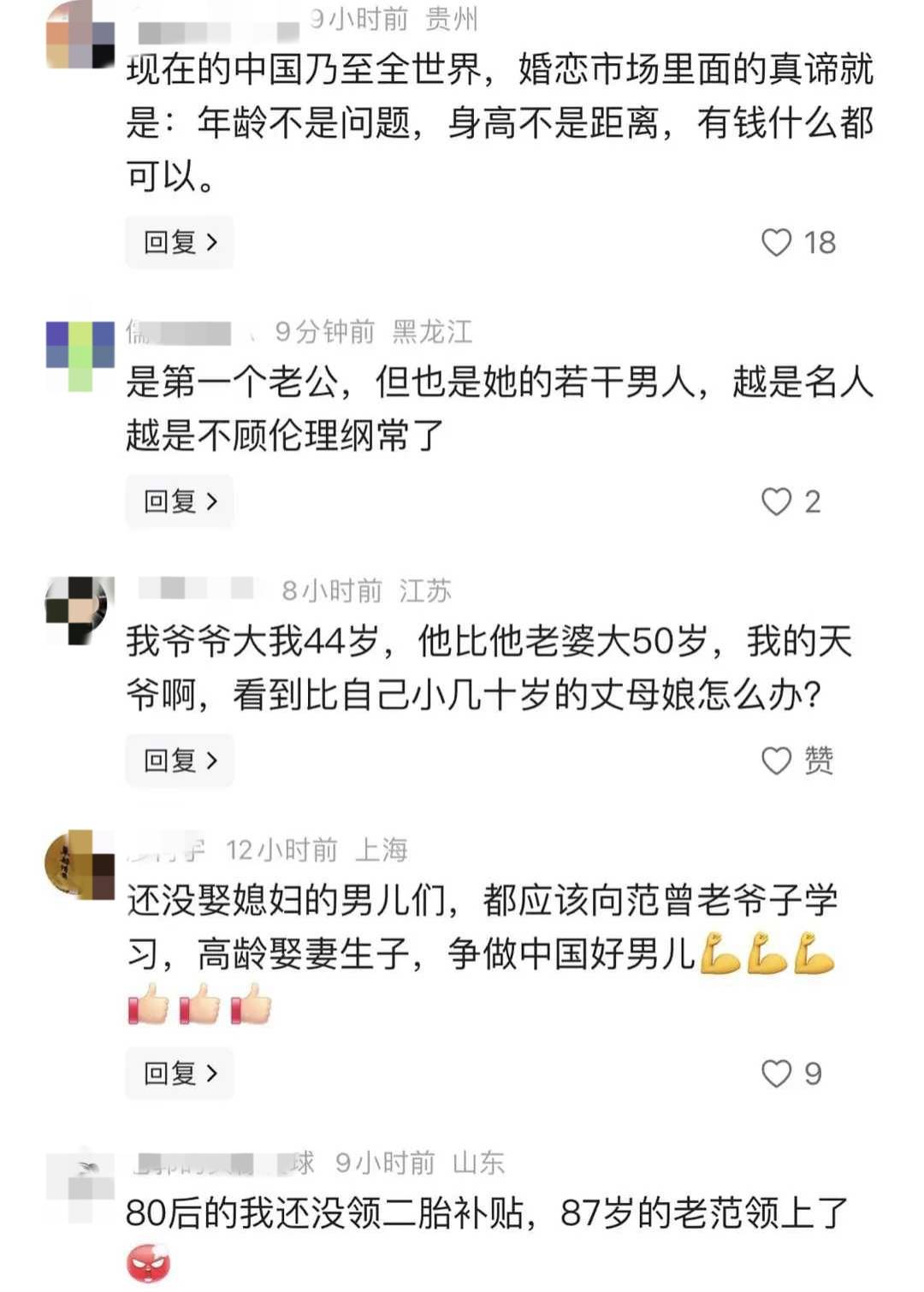Expand replies on the marriage market comment
The image size is (924, 1292).
click(x=178, y=243)
